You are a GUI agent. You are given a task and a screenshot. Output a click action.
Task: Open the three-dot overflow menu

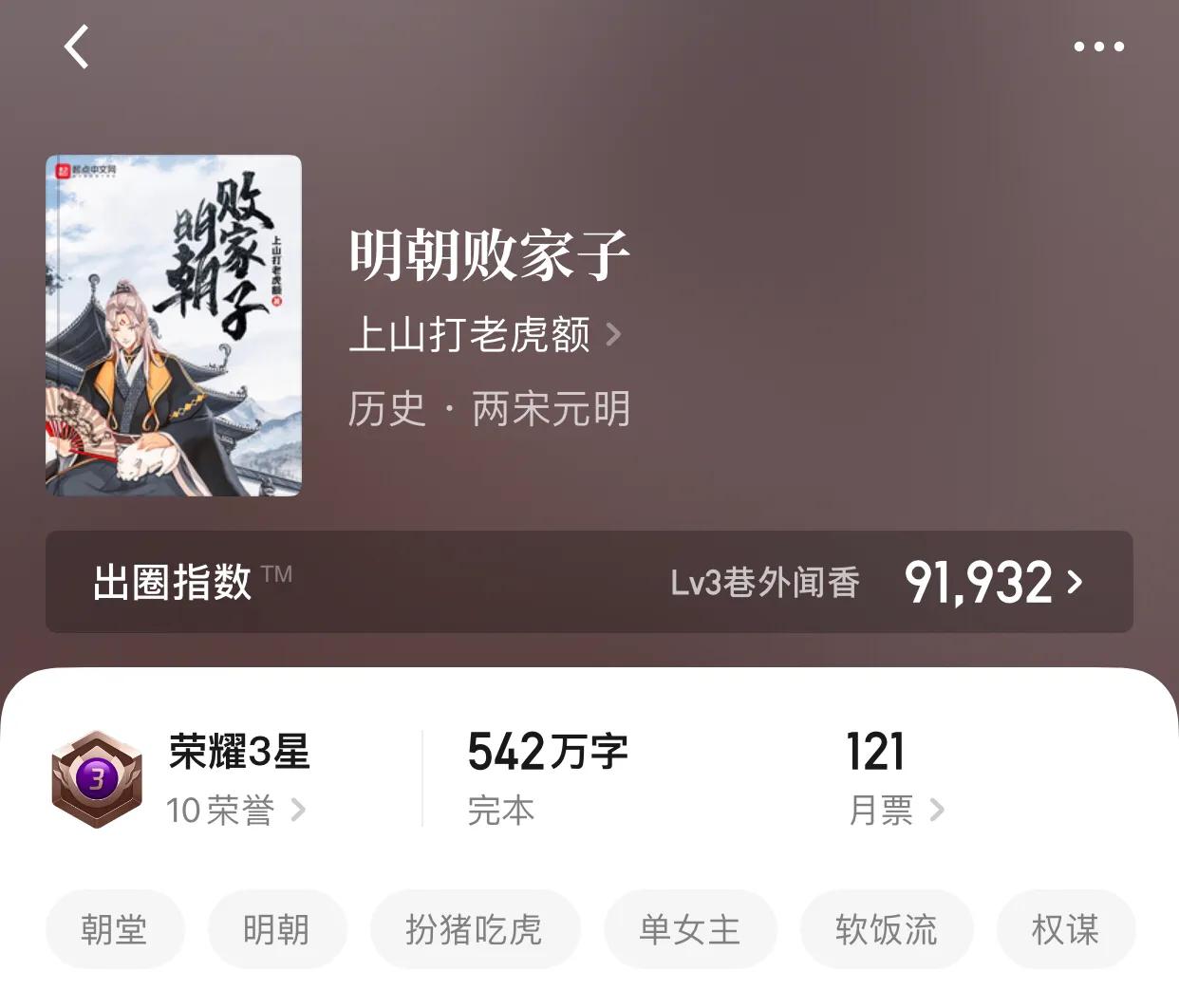(1098, 47)
